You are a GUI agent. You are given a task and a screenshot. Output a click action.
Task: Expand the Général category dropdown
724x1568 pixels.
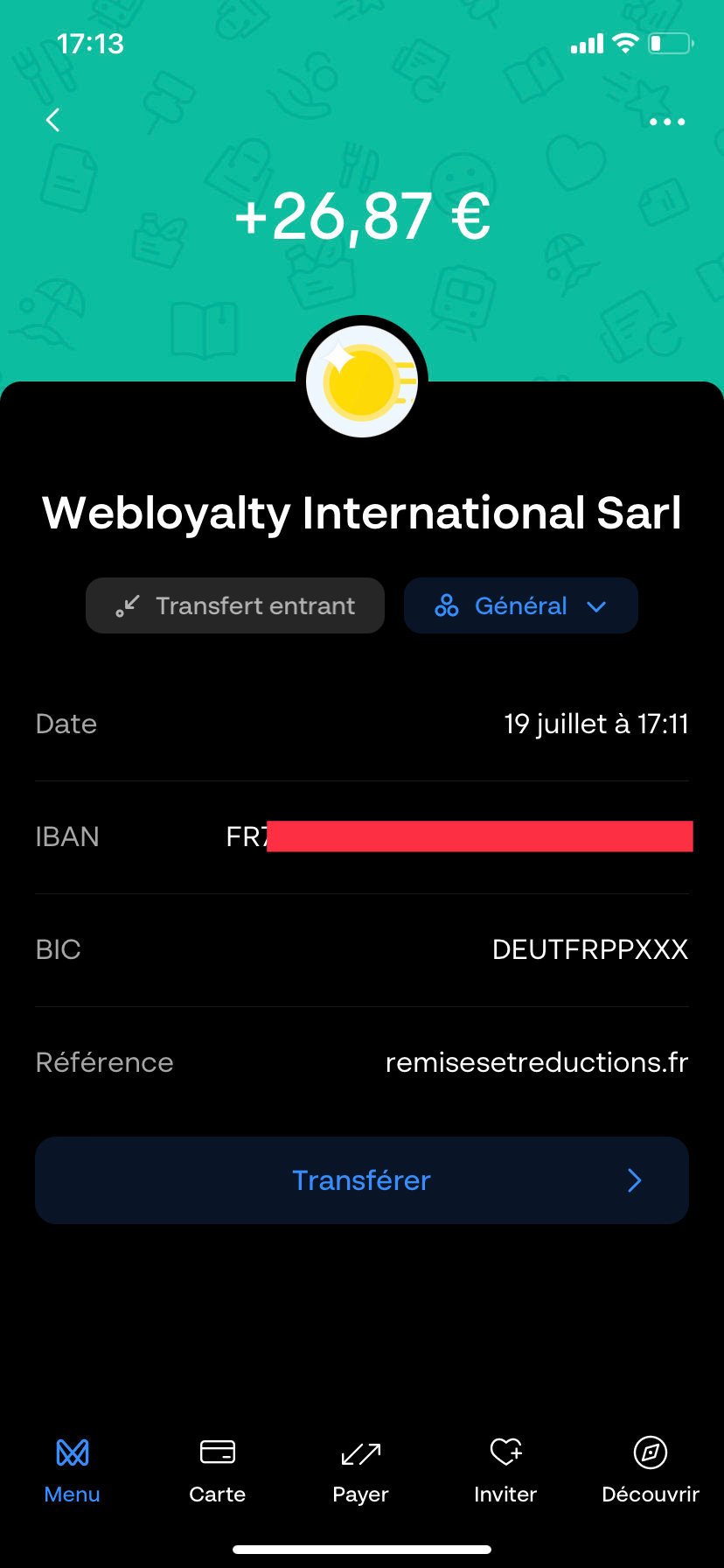click(x=521, y=605)
